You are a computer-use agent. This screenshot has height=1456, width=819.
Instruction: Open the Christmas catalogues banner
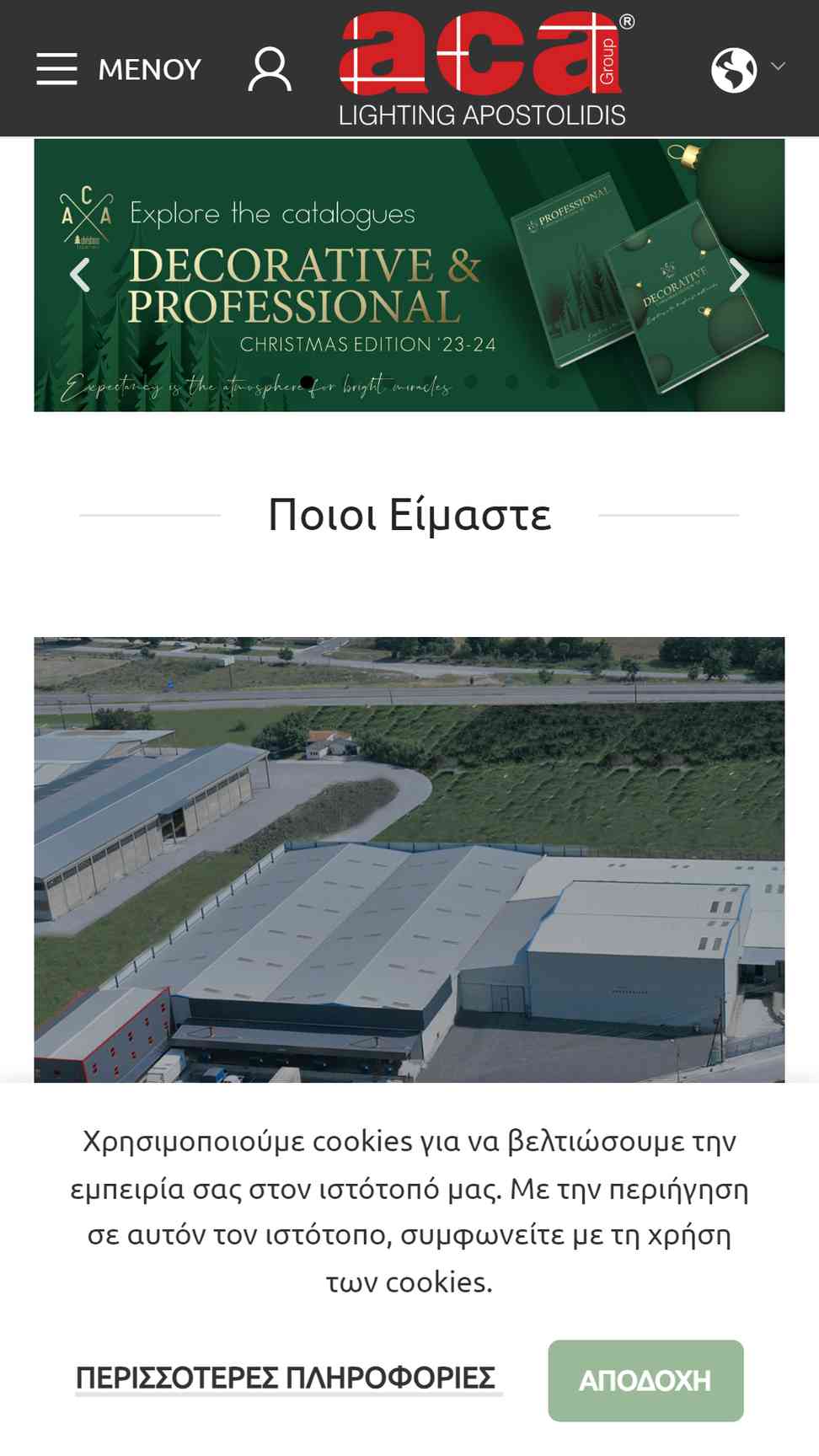pyautogui.click(x=409, y=276)
